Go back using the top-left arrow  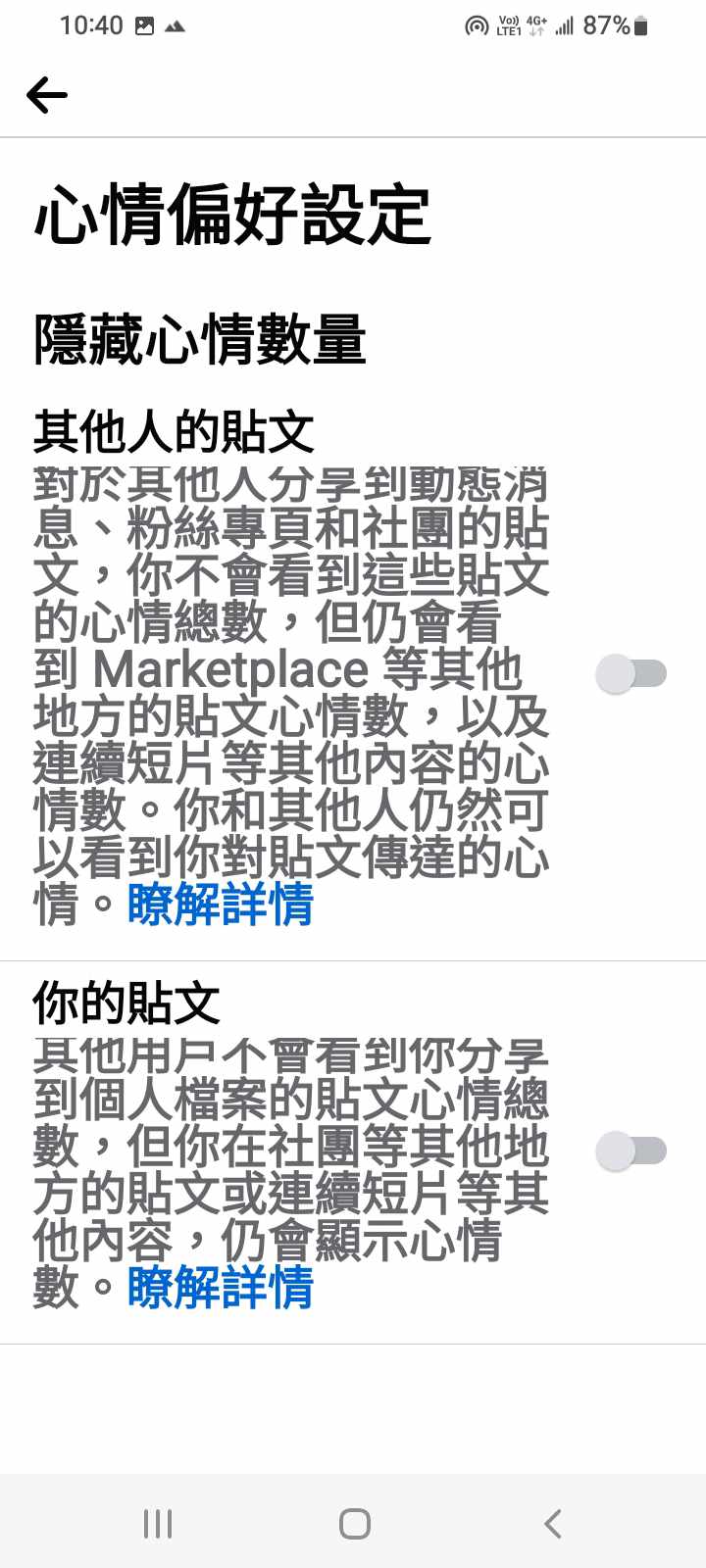pyautogui.click(x=47, y=95)
